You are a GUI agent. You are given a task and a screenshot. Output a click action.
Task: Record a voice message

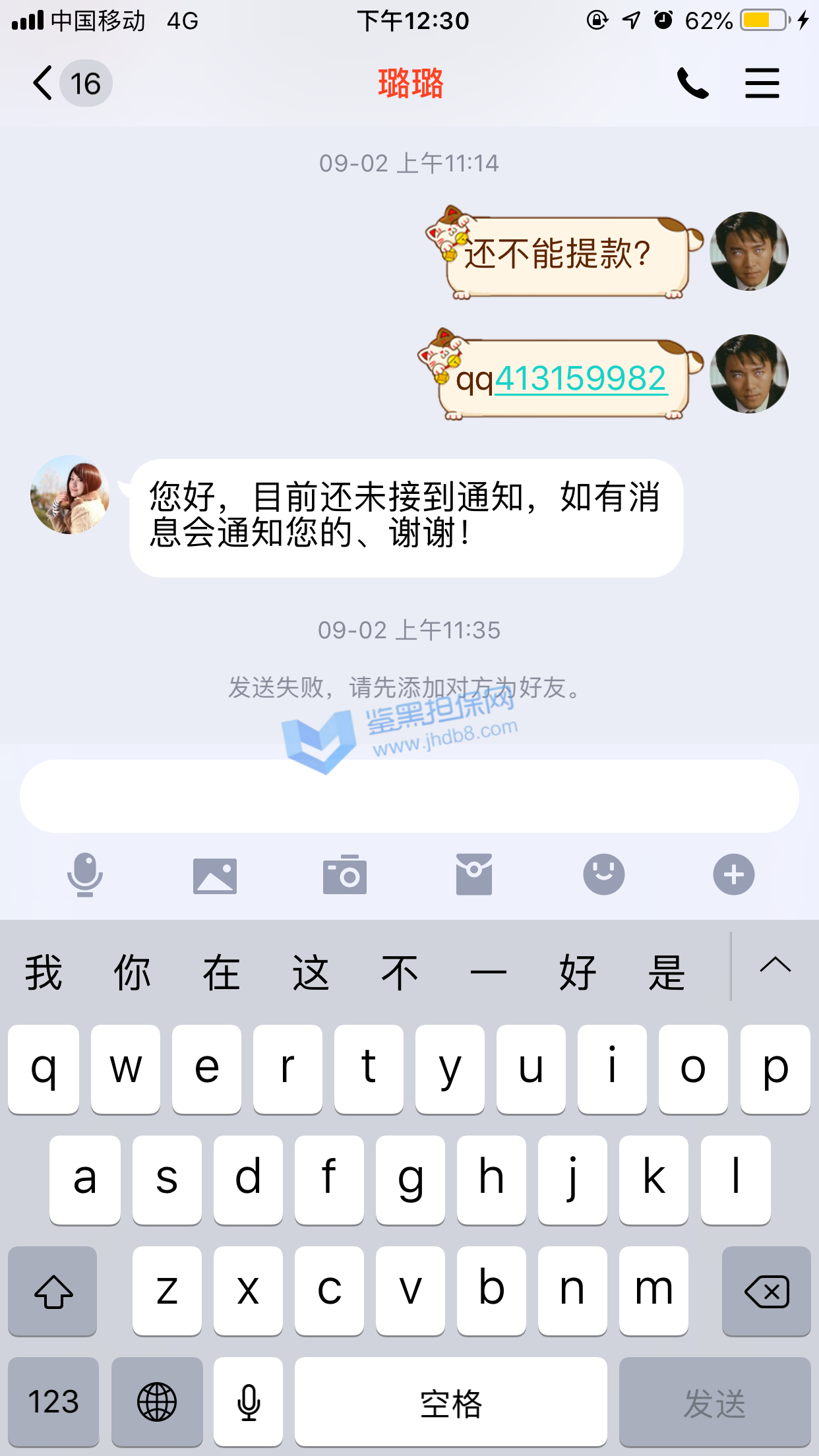(85, 875)
